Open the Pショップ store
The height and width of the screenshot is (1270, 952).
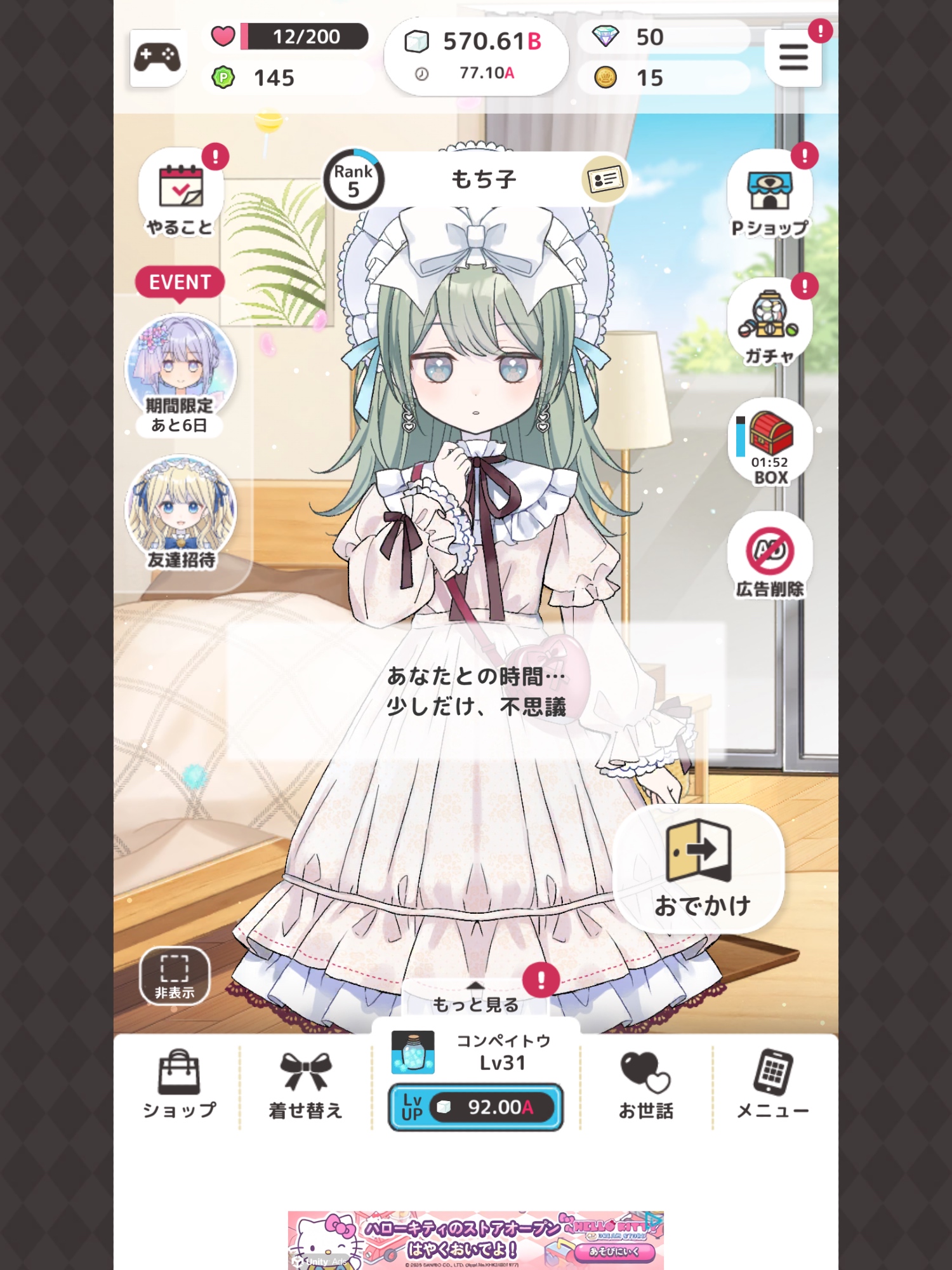769,194
